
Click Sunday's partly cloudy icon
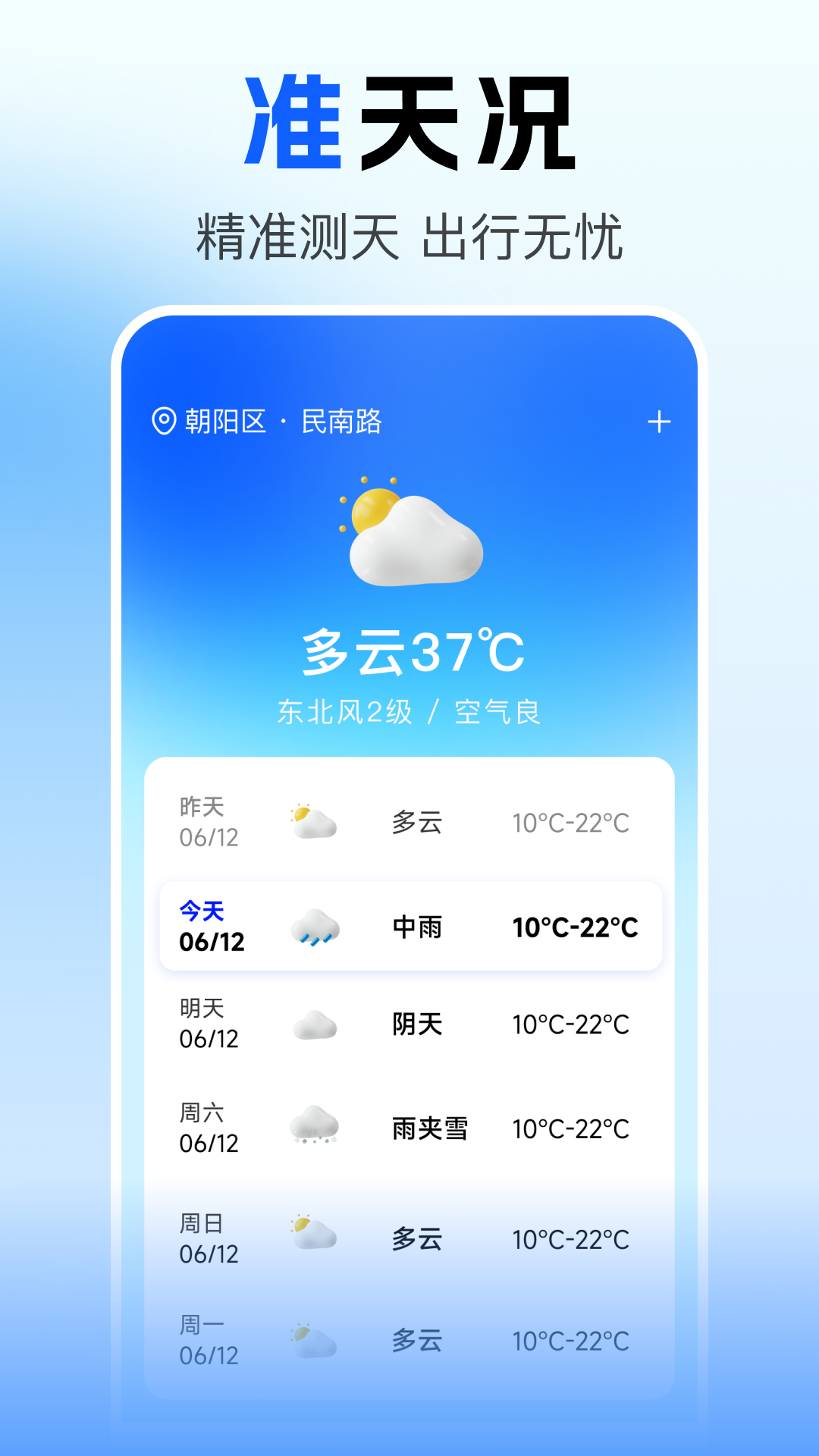315,1232
